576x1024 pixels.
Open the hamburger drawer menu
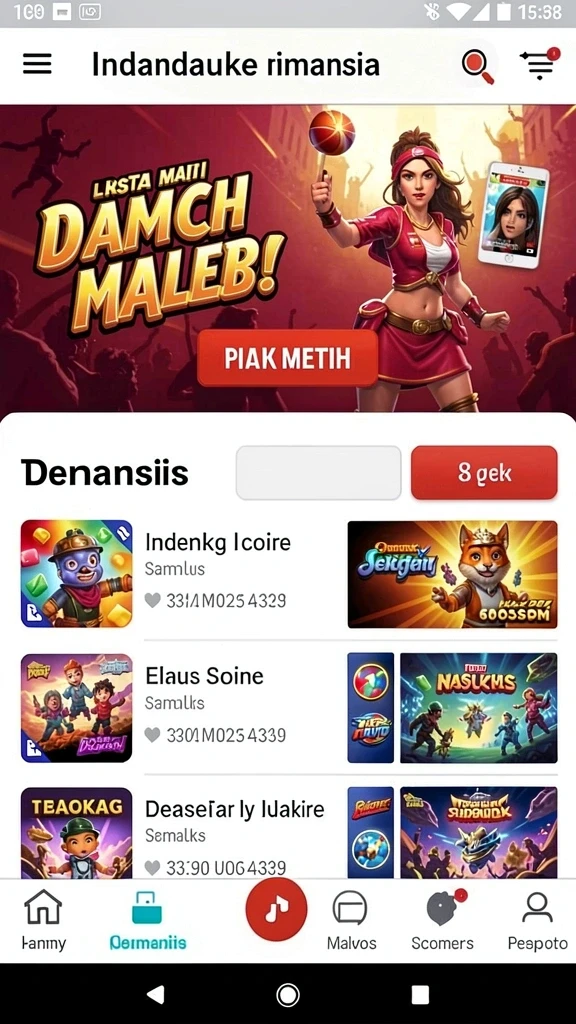pyautogui.click(x=37, y=64)
